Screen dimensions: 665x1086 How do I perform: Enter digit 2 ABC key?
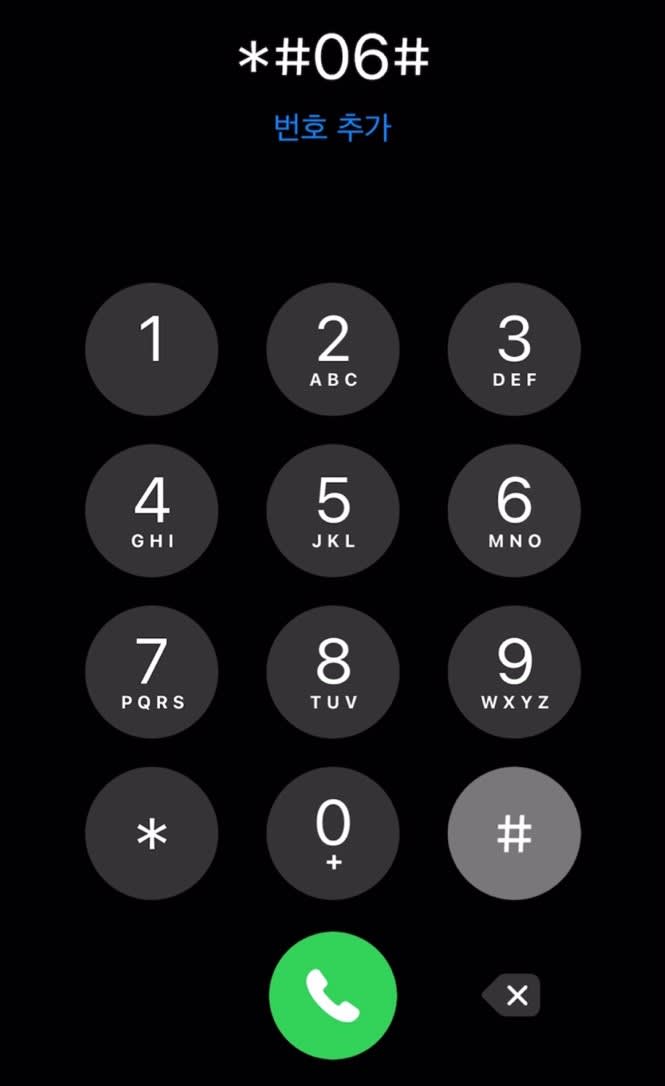(x=333, y=349)
